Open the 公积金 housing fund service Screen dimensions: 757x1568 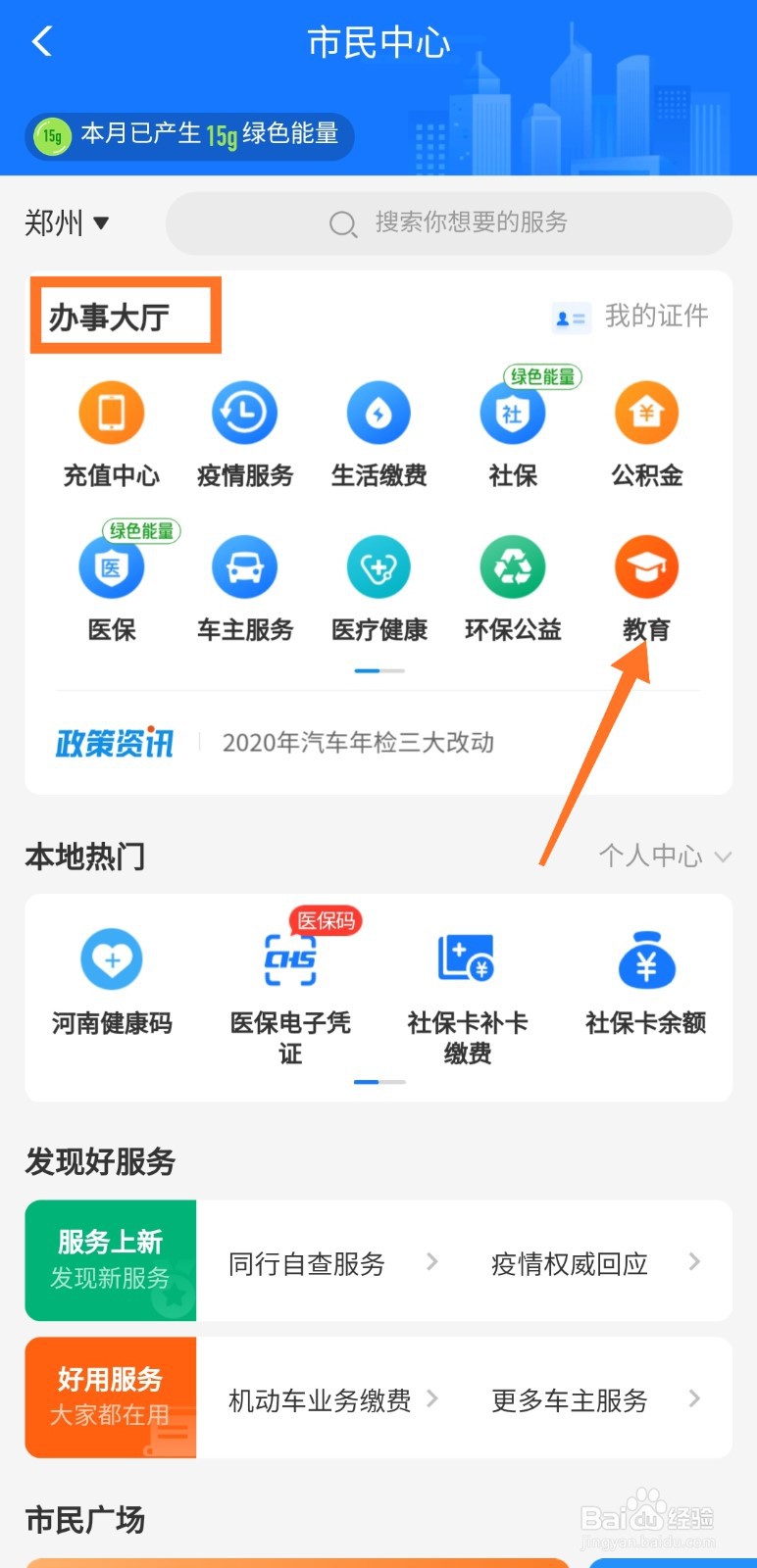[x=646, y=431]
